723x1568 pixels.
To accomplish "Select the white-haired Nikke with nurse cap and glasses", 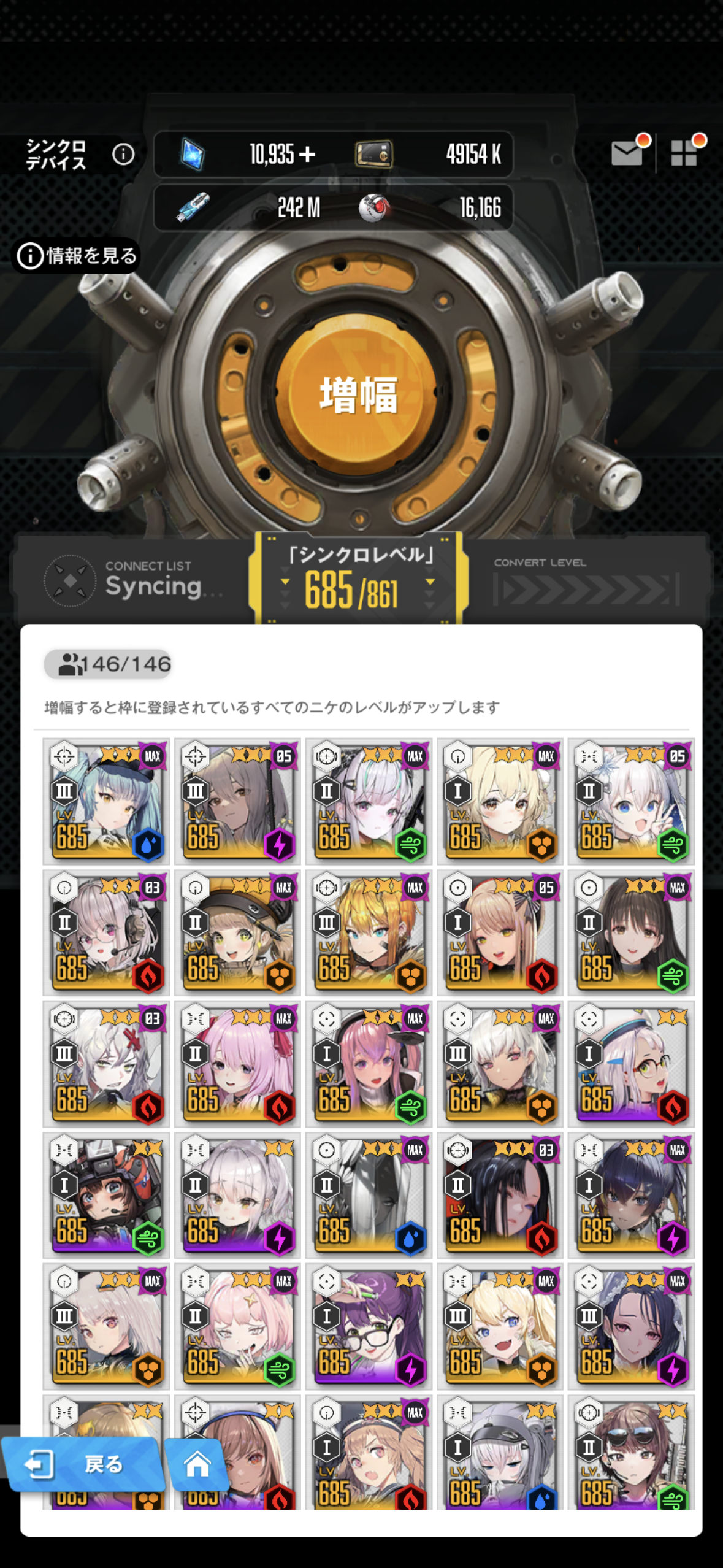I will tap(631, 1064).
